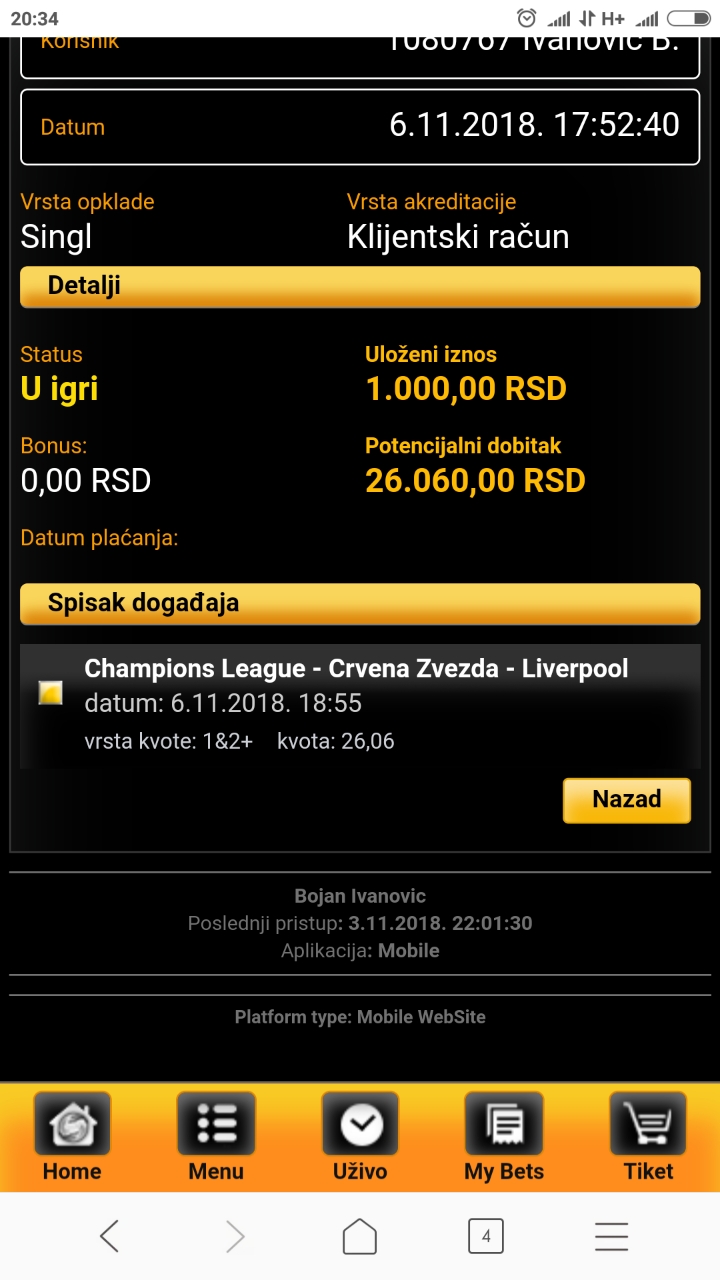Go back in the browser
720x1280 pixels.
(x=110, y=1237)
